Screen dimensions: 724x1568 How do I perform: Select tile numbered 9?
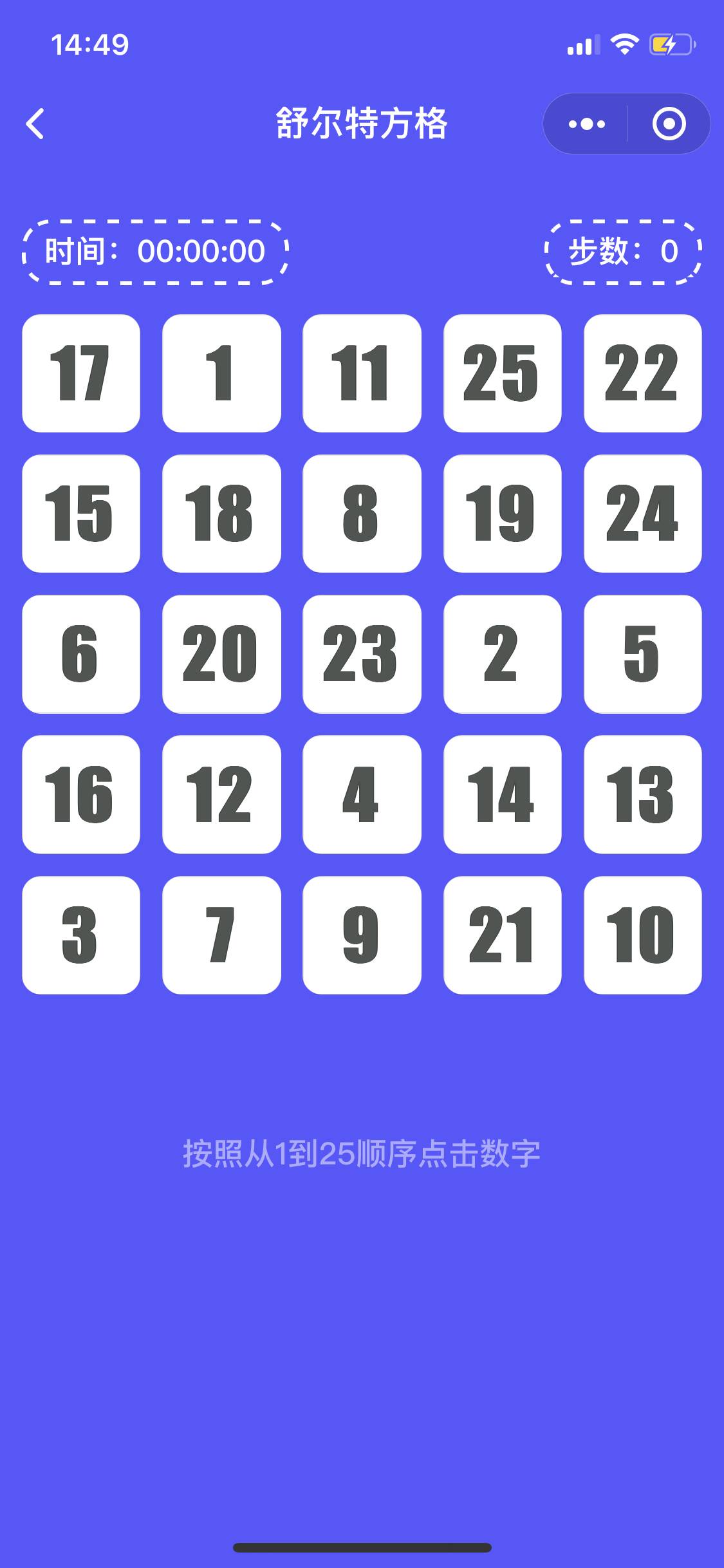tap(362, 935)
